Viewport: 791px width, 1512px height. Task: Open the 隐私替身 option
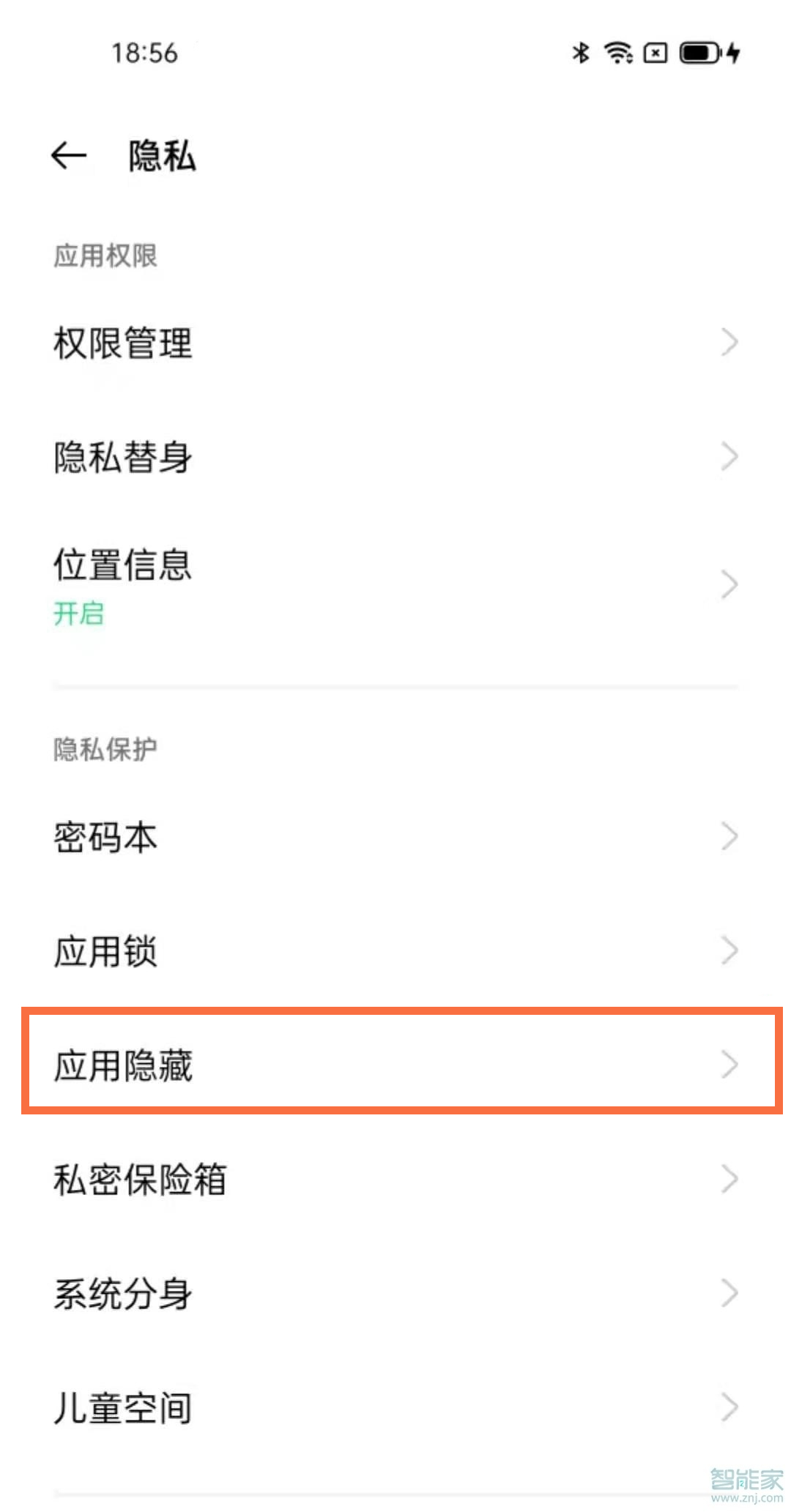395,457
